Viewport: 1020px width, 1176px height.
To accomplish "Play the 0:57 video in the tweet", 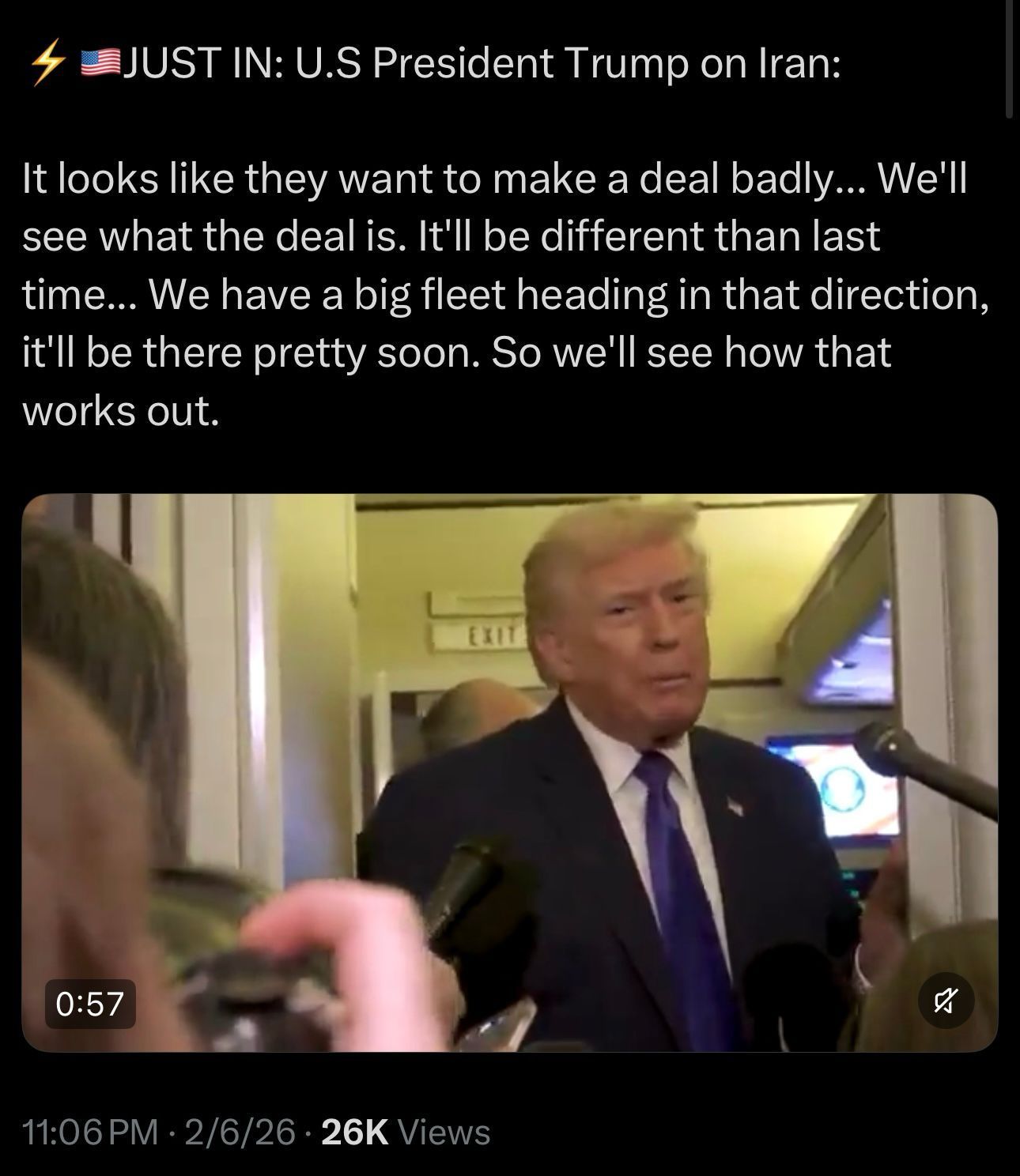I will pos(509,772).
